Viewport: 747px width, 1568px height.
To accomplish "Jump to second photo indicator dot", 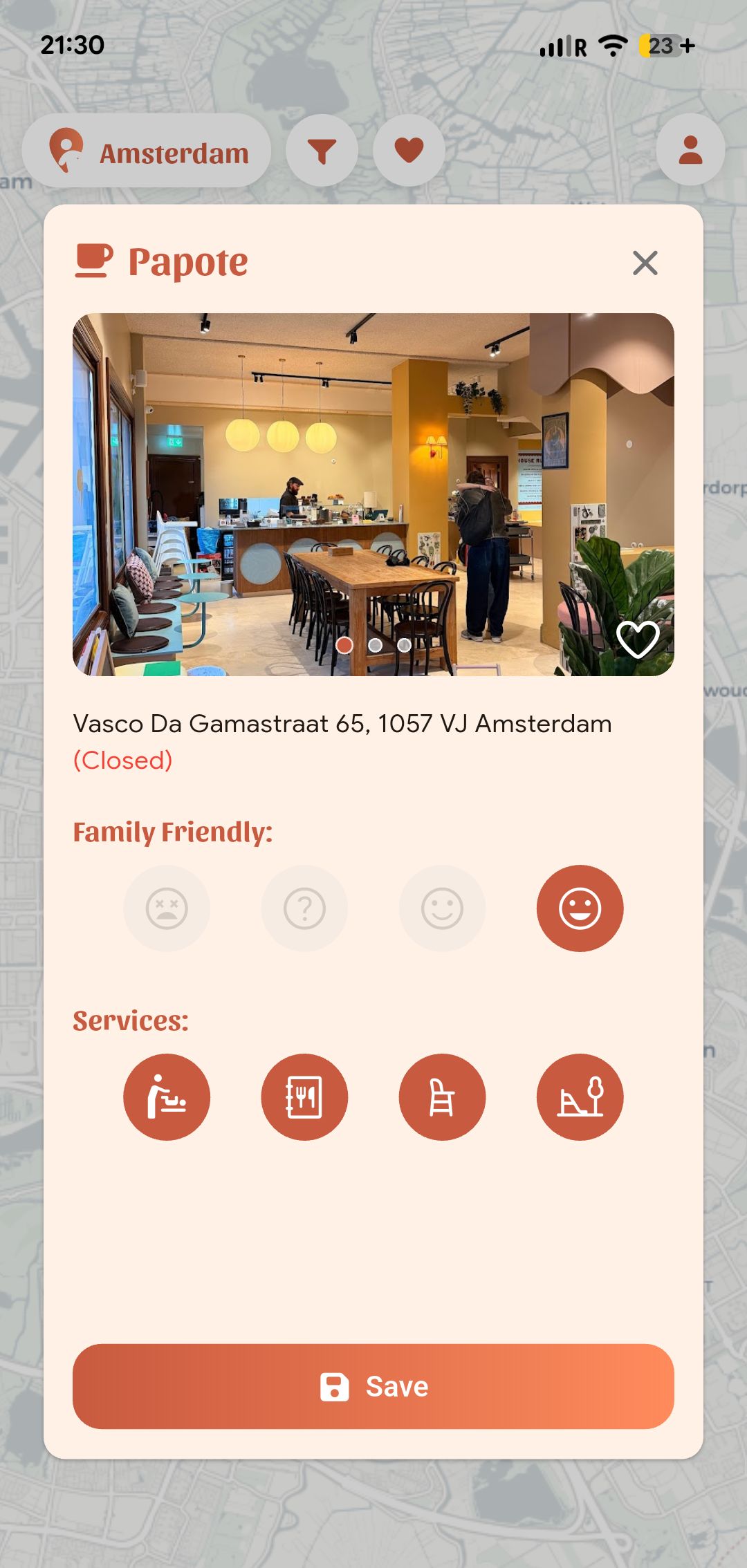I will pyautogui.click(x=375, y=645).
